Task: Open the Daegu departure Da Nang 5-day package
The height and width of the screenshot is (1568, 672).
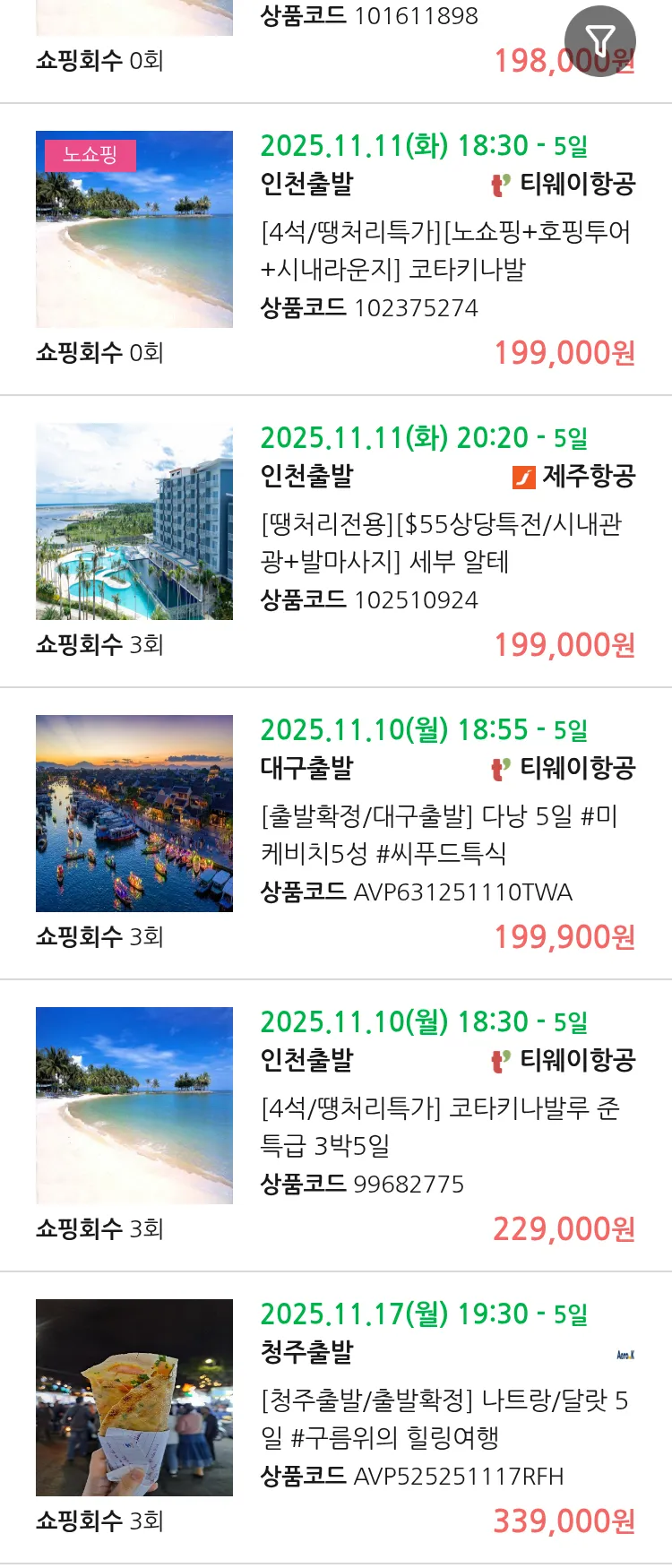Action: pos(439,834)
